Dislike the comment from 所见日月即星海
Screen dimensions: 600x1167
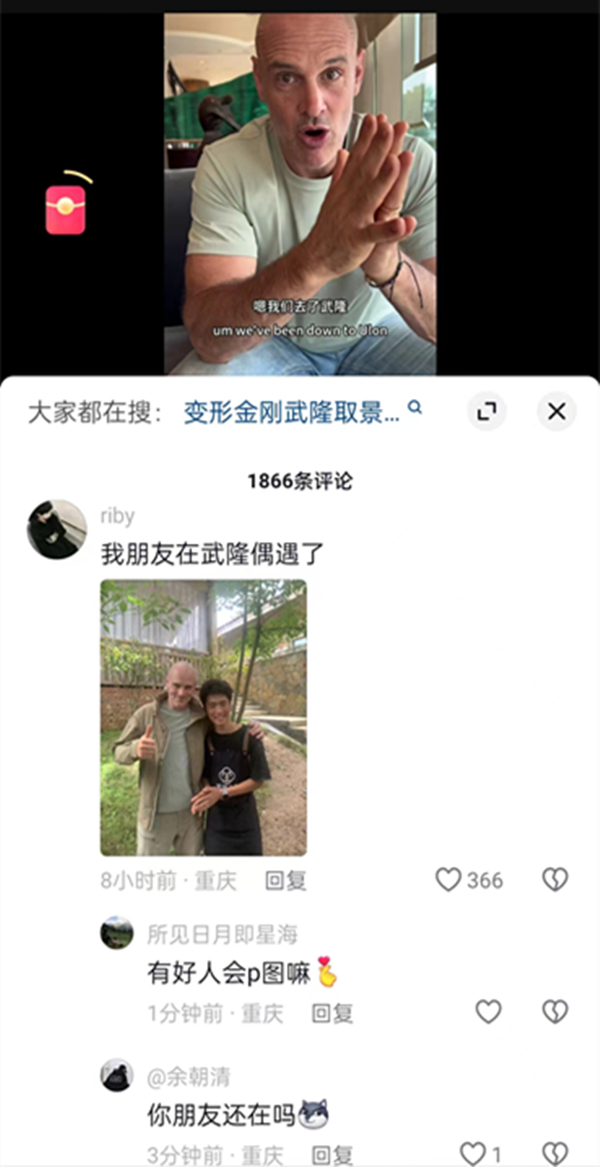(554, 1012)
